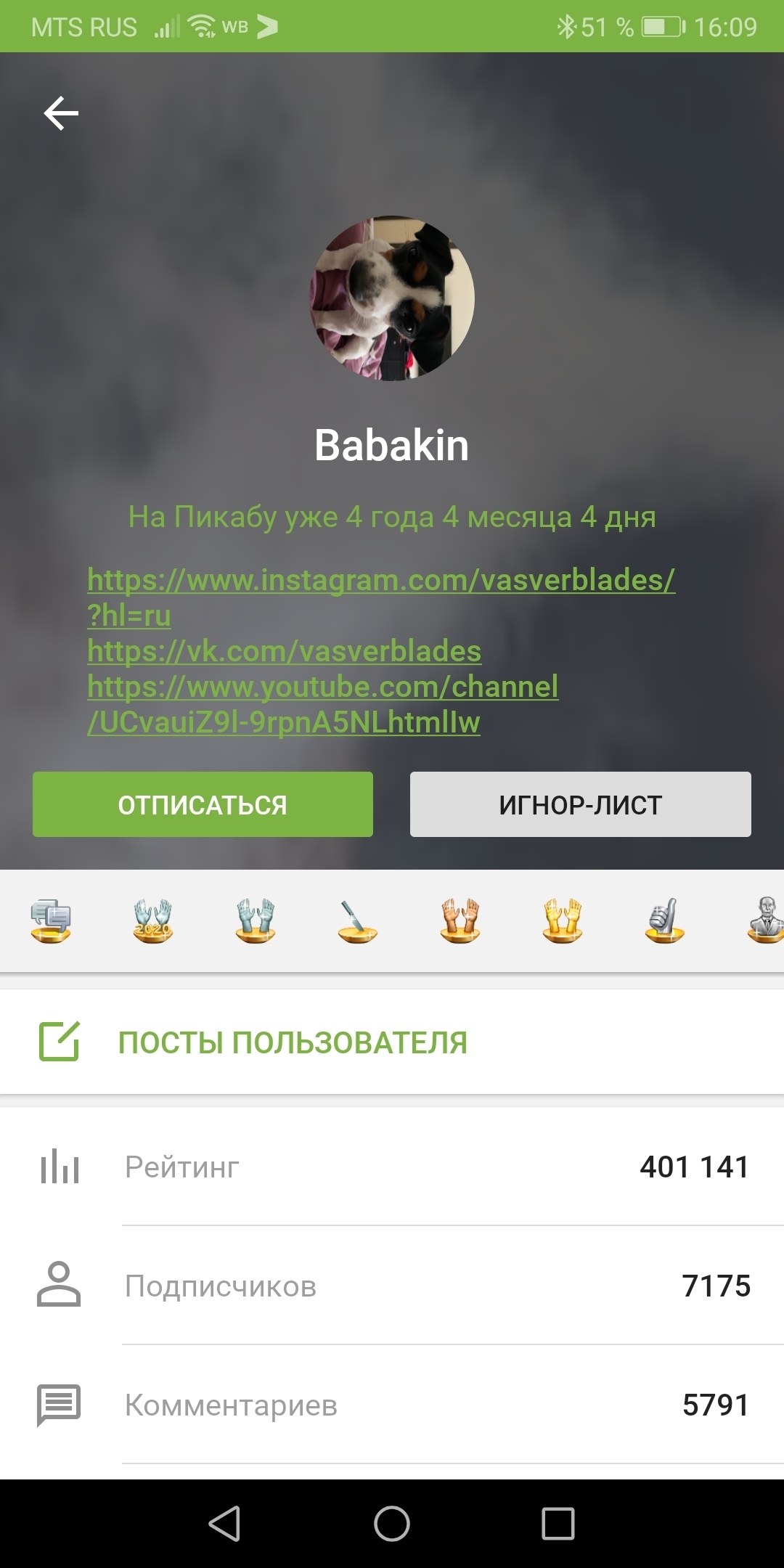
Task: Open the YouTube channel link
Action: tap(322, 687)
